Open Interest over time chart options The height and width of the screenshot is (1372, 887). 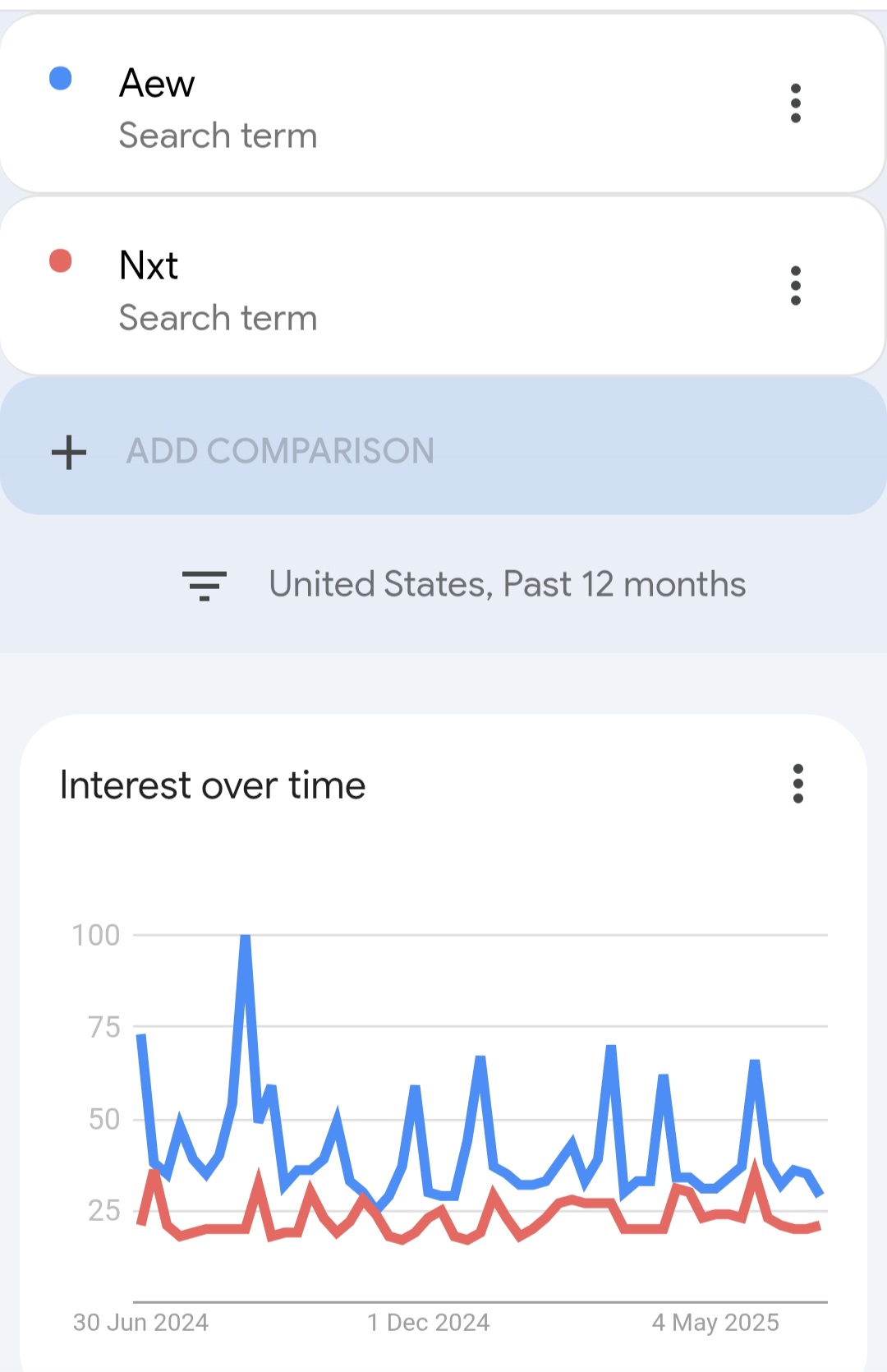point(797,784)
